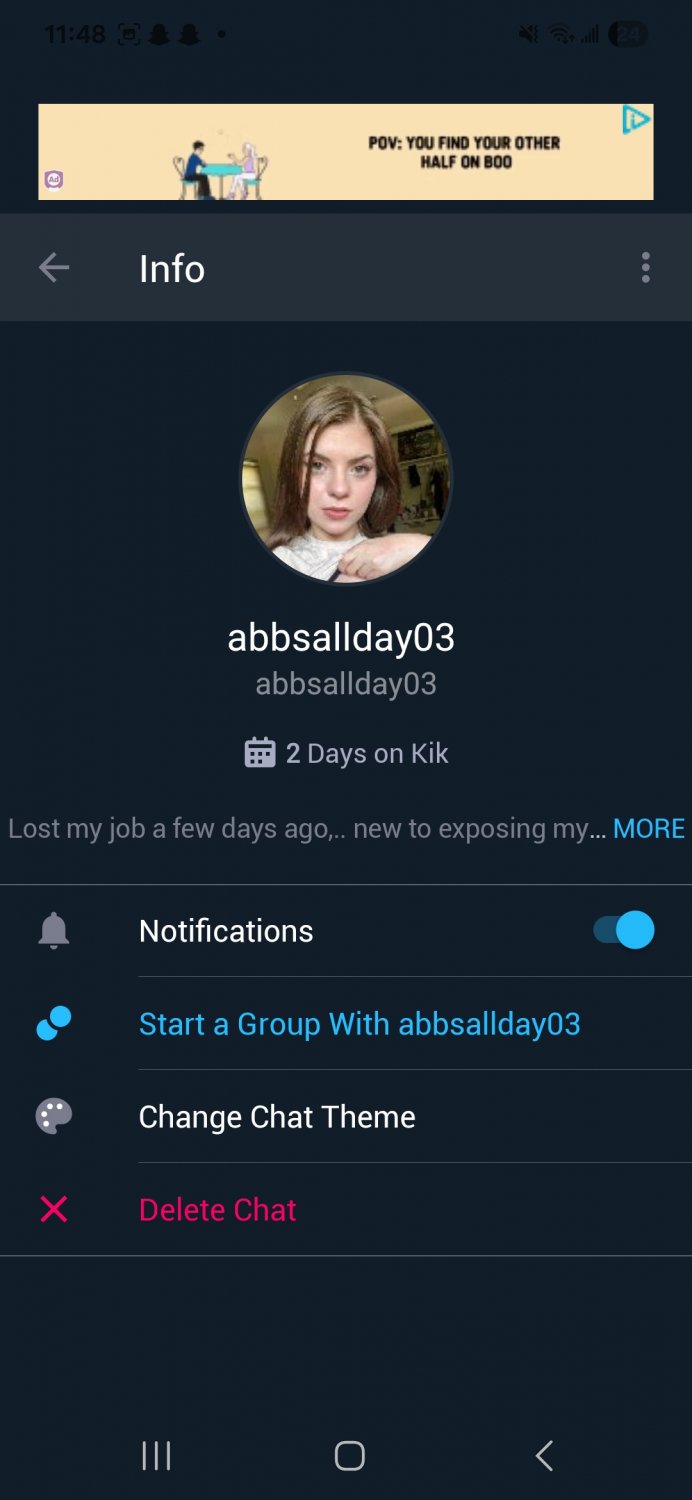Tap the AdChoices icon on the ad
This screenshot has width=692, height=1500.
click(635, 120)
